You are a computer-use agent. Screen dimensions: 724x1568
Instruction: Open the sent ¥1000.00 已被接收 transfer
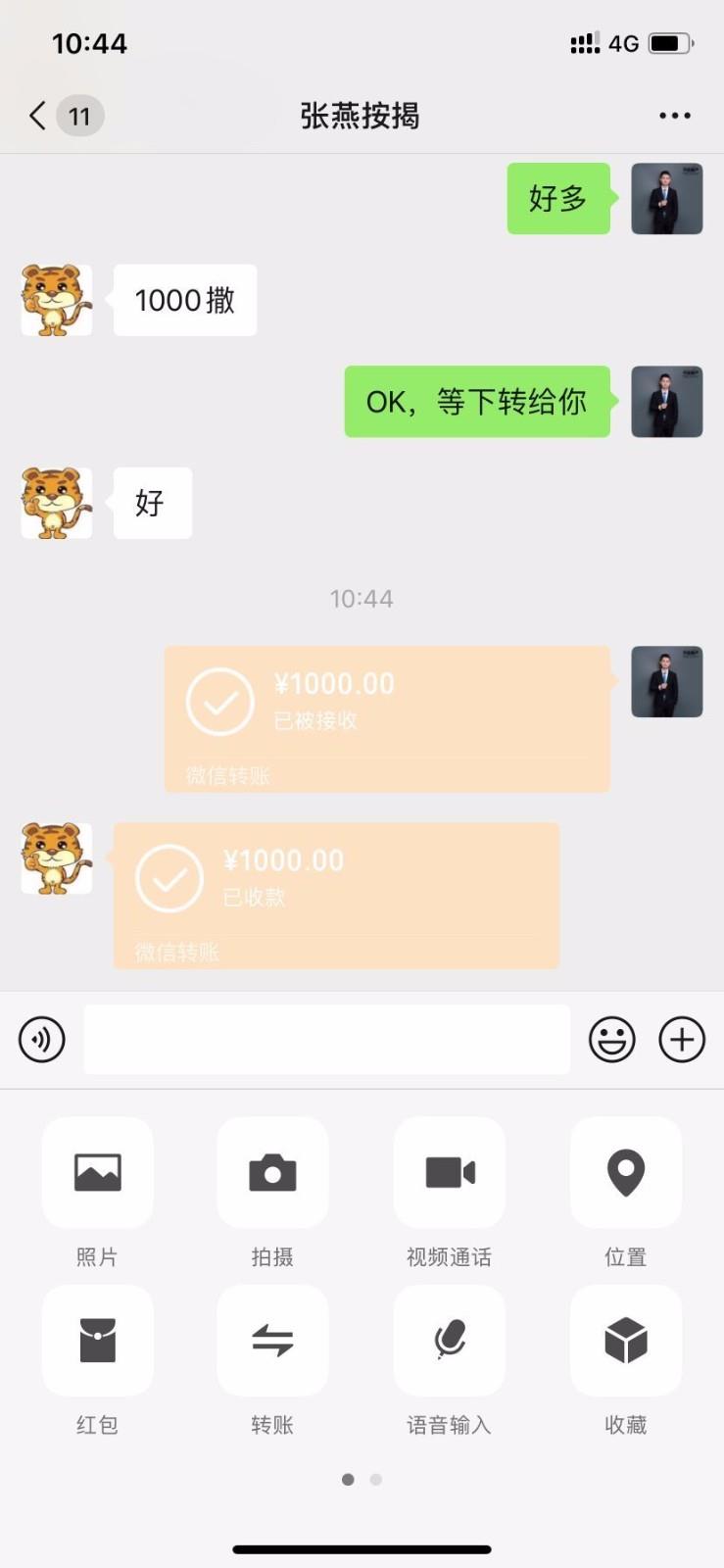click(x=387, y=718)
